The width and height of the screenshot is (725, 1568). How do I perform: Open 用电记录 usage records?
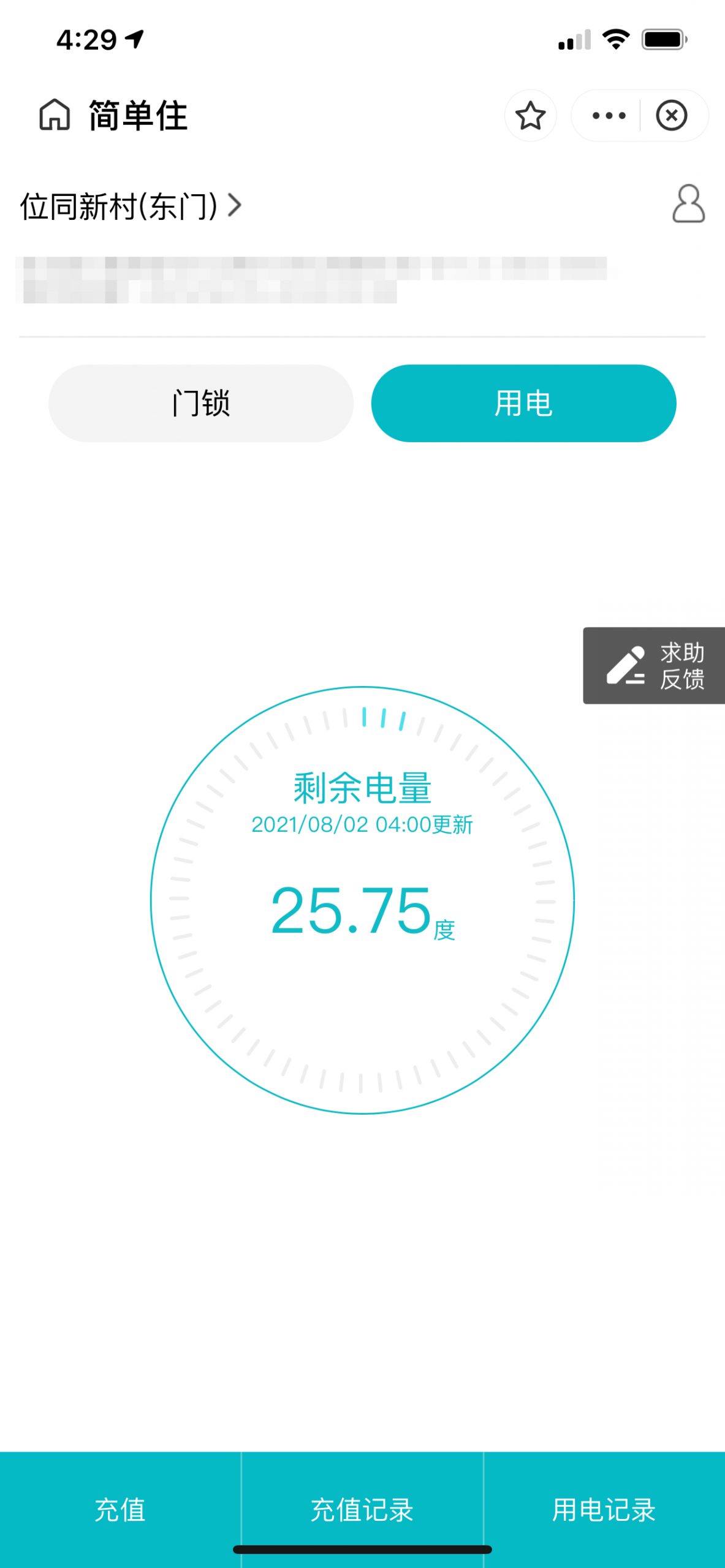pyautogui.click(x=604, y=1509)
